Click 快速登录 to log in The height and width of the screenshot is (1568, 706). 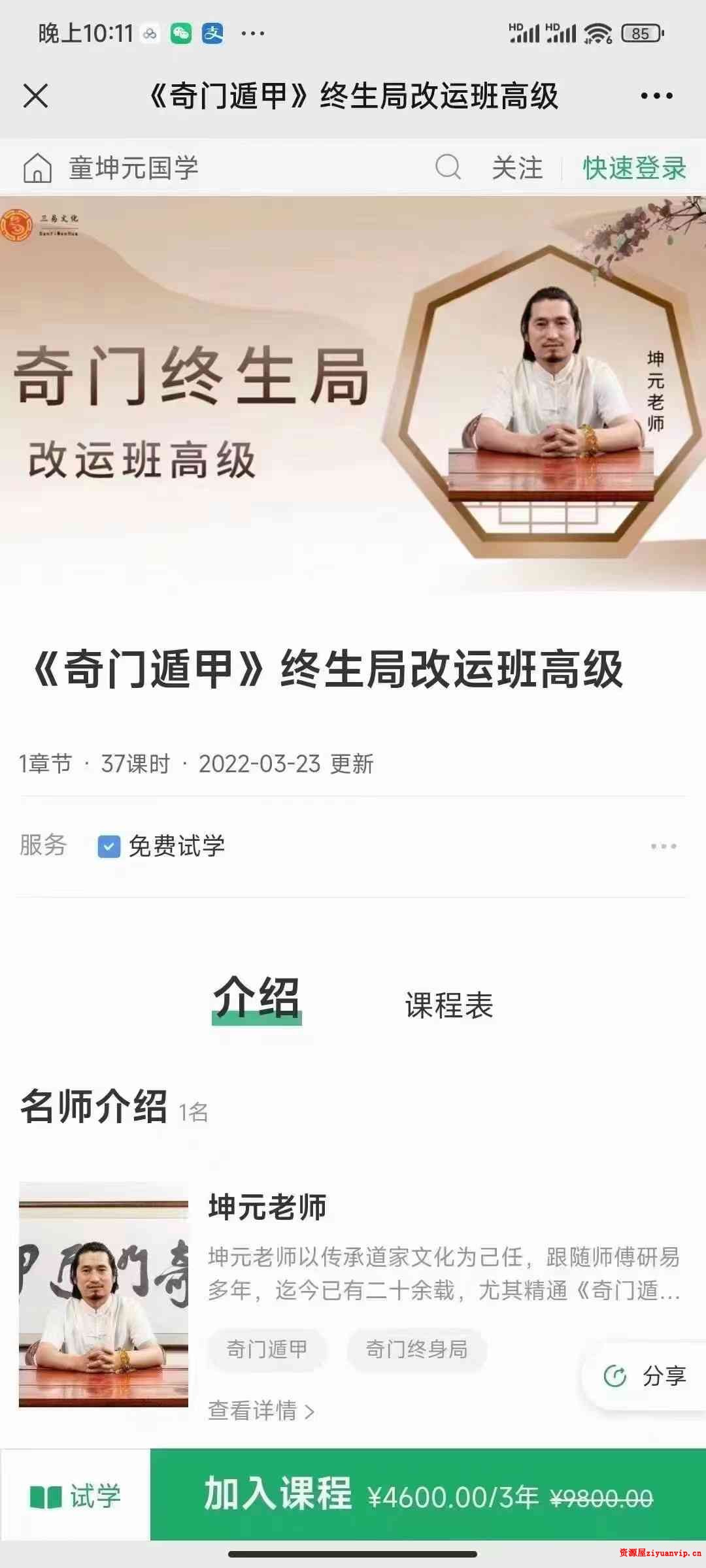coord(633,169)
